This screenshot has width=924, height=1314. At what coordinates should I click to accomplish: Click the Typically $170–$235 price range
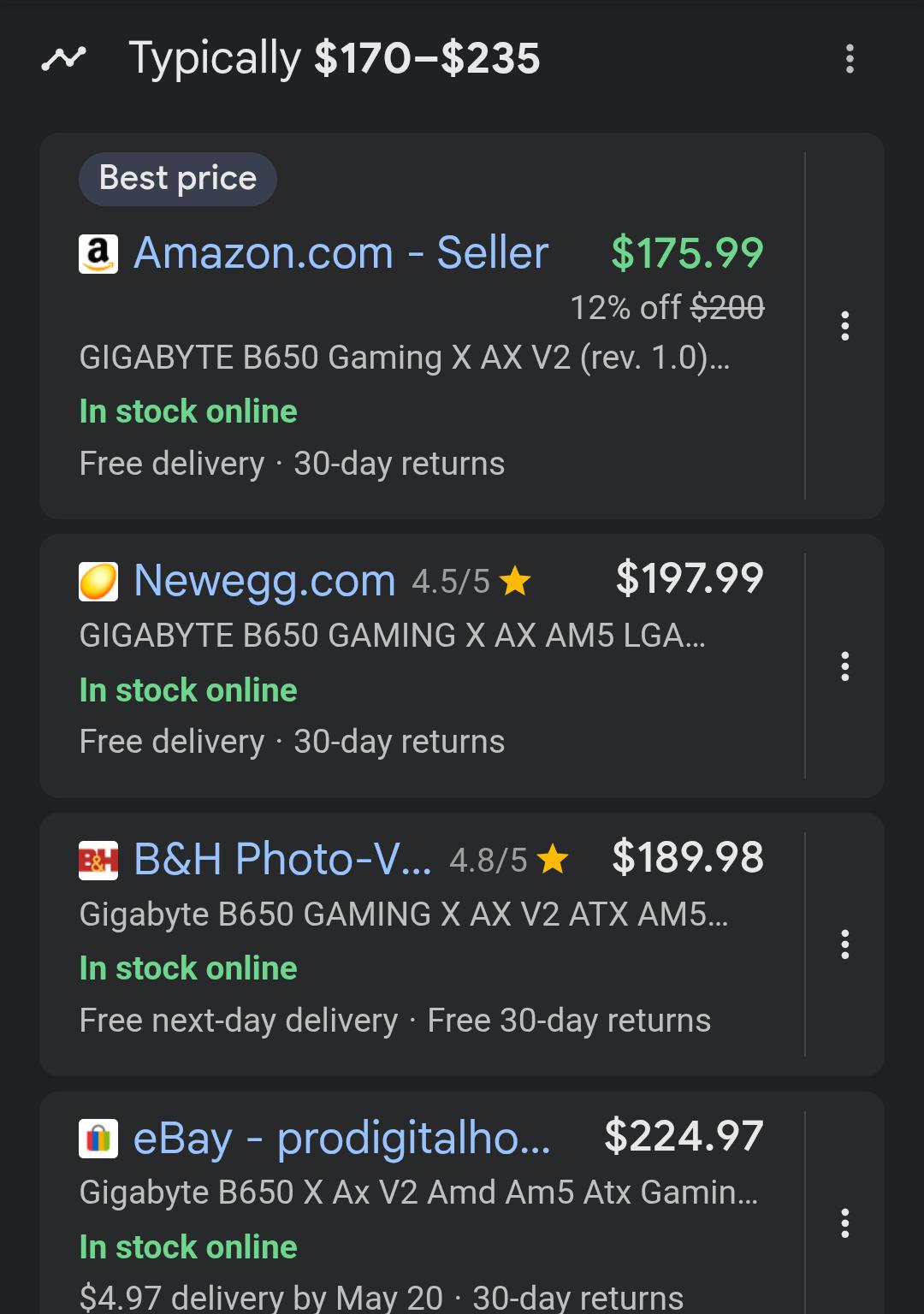pyautogui.click(x=334, y=58)
